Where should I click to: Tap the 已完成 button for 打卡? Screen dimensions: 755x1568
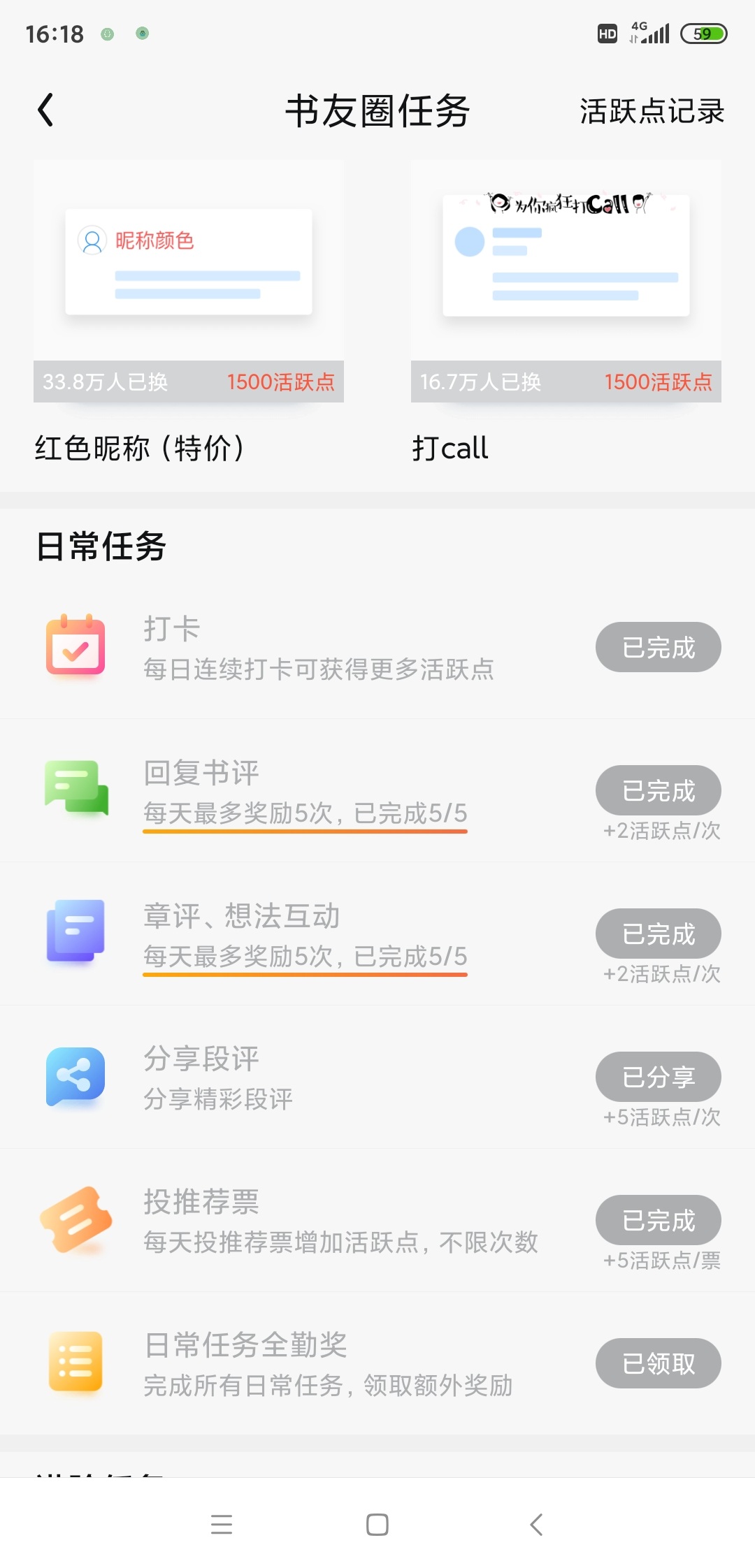(659, 647)
